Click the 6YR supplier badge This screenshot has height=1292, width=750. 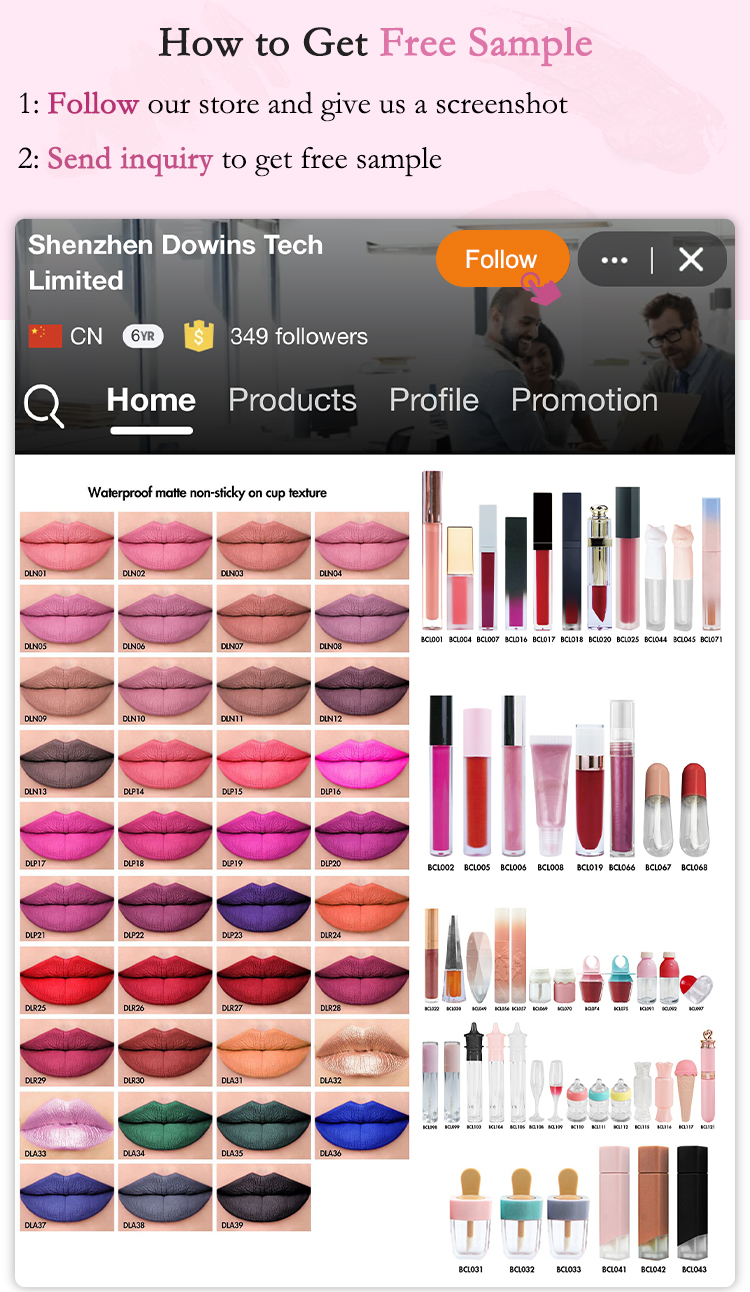tap(142, 336)
